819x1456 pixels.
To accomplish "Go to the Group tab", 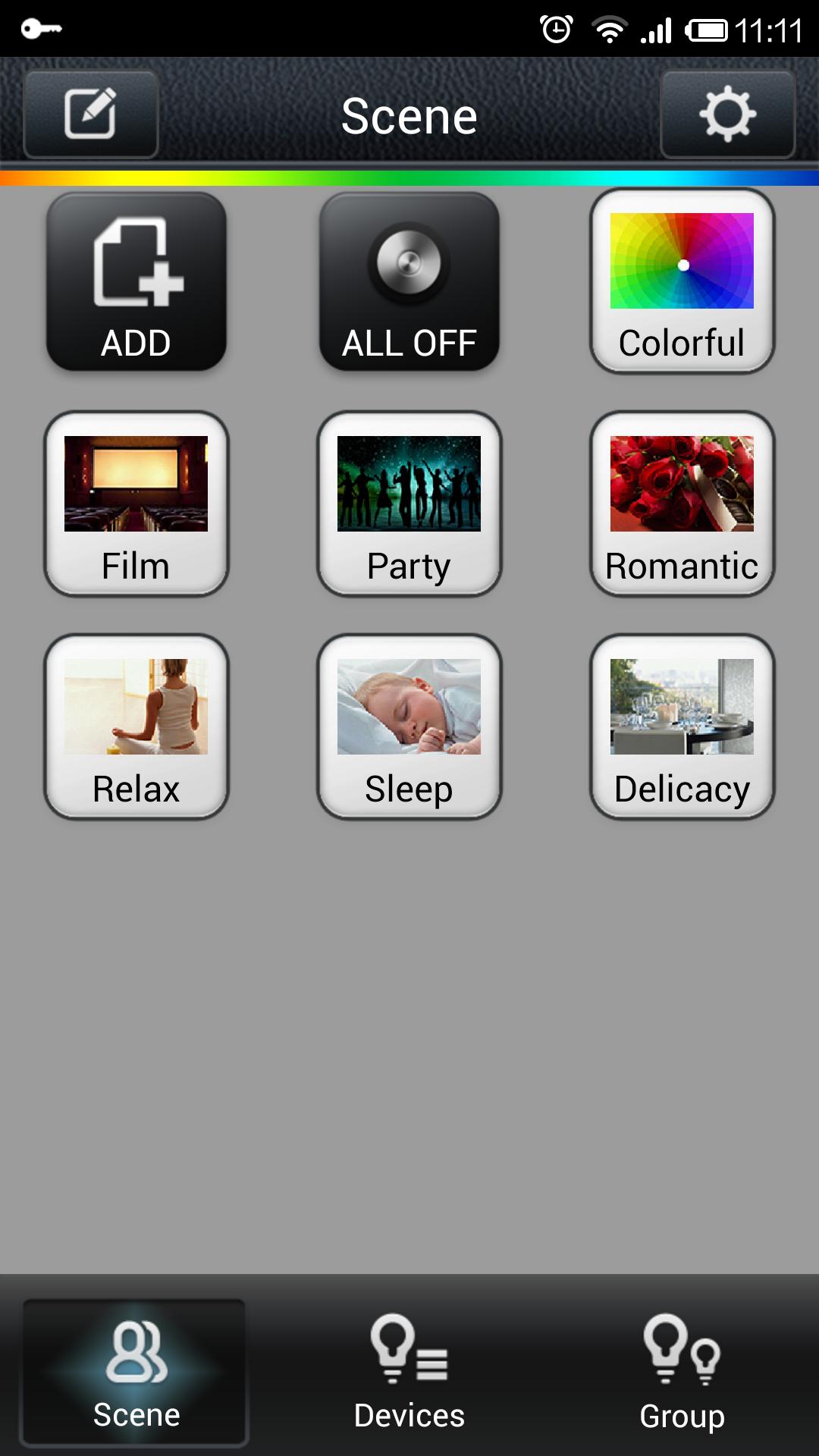I will [x=682, y=1373].
